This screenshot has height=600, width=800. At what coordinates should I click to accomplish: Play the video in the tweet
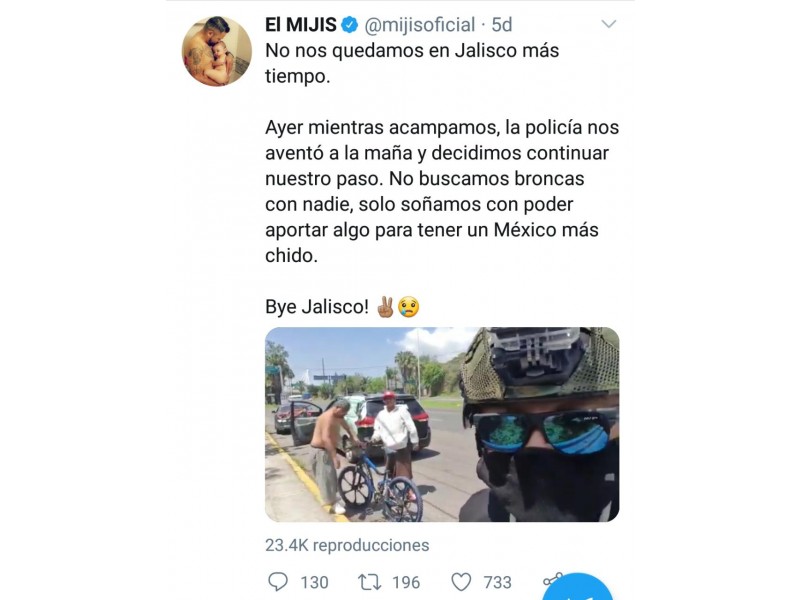point(441,424)
